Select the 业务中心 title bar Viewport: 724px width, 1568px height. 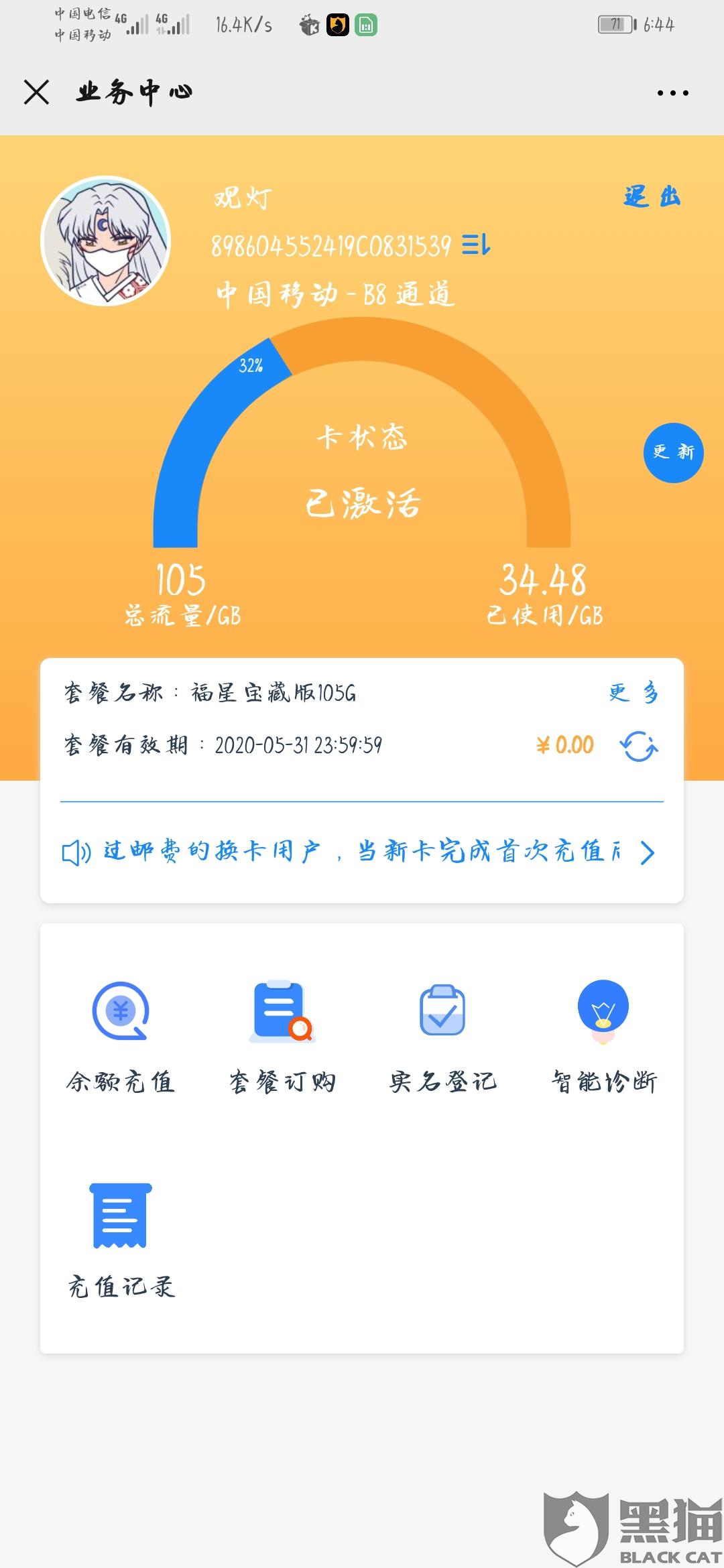tap(132, 92)
